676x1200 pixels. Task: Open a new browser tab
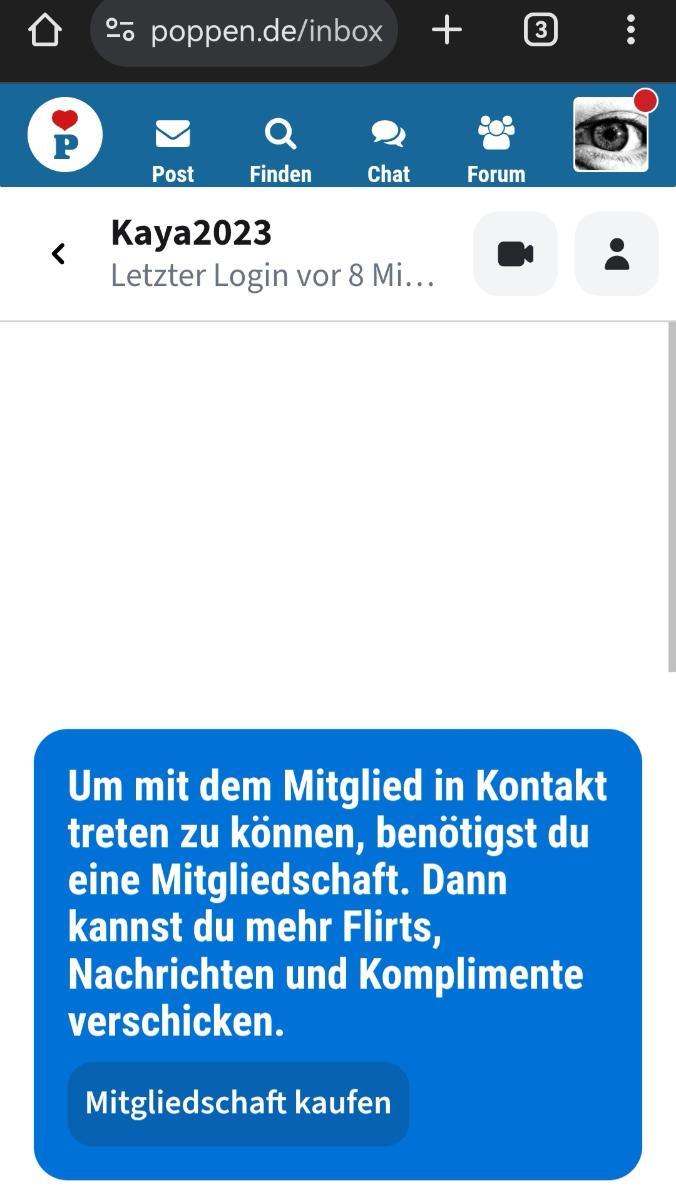(x=447, y=31)
